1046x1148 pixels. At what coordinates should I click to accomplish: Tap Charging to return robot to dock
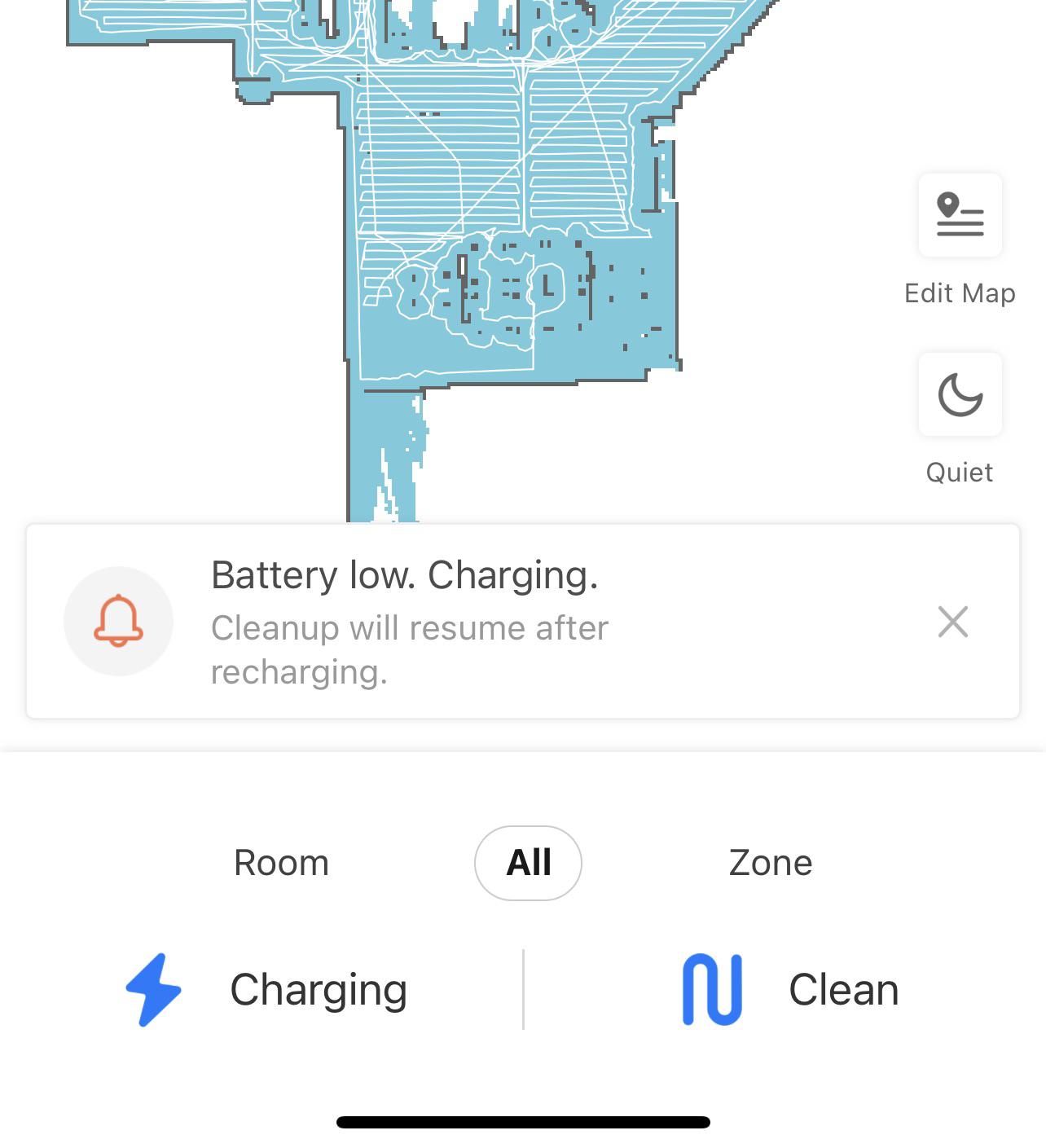point(318,989)
